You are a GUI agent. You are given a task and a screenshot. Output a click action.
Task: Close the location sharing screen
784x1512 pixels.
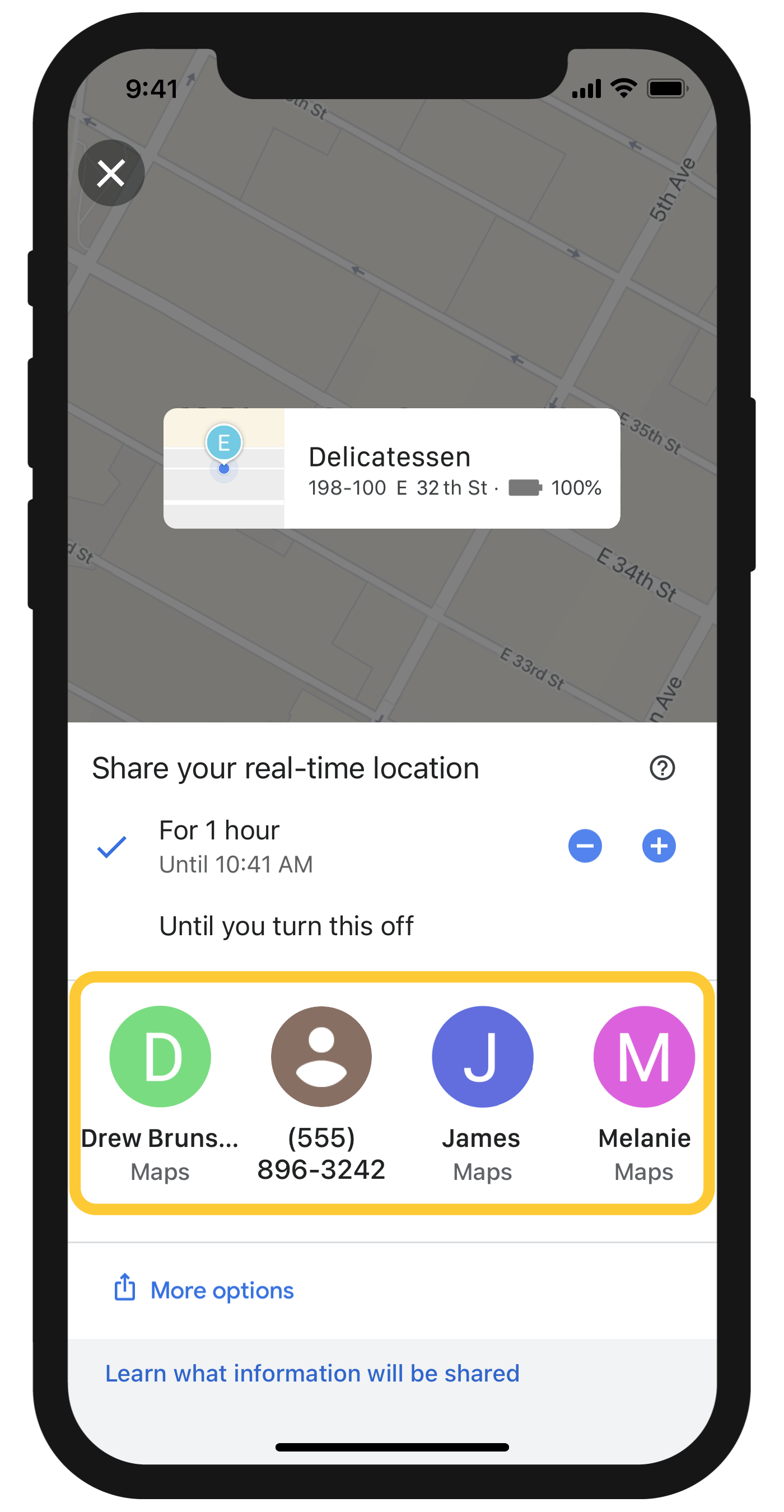pyautogui.click(x=111, y=173)
